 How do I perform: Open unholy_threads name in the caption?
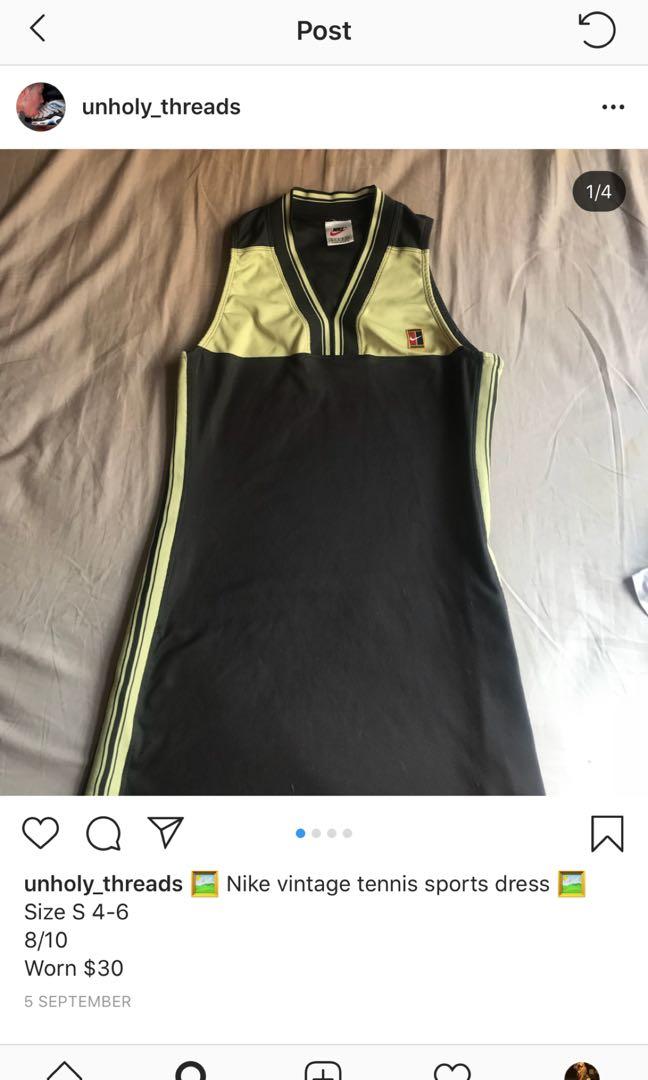[103, 884]
